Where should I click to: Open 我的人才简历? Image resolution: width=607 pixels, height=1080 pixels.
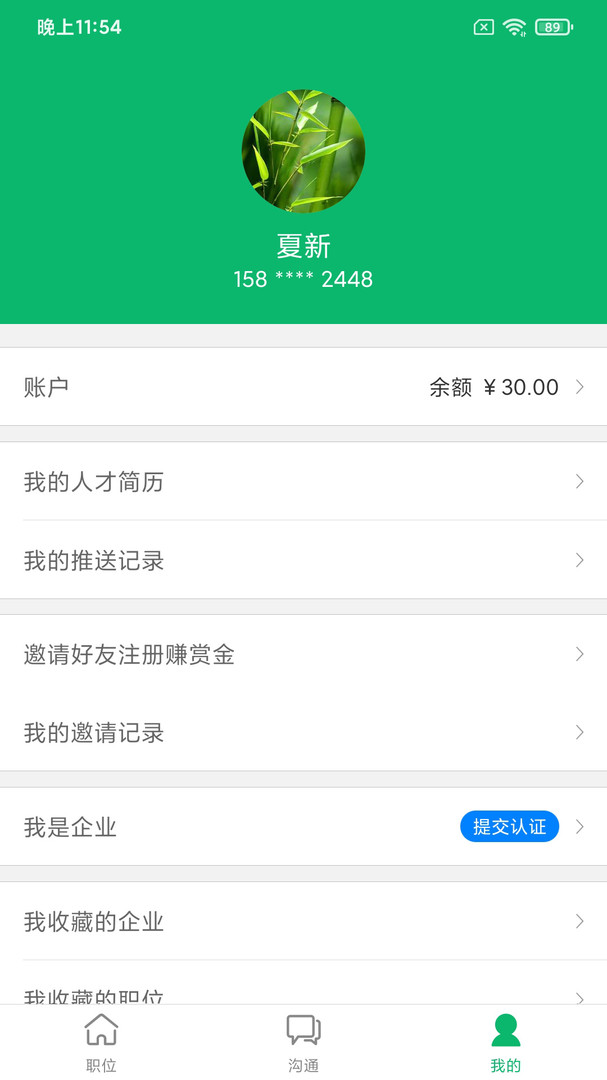pos(303,482)
